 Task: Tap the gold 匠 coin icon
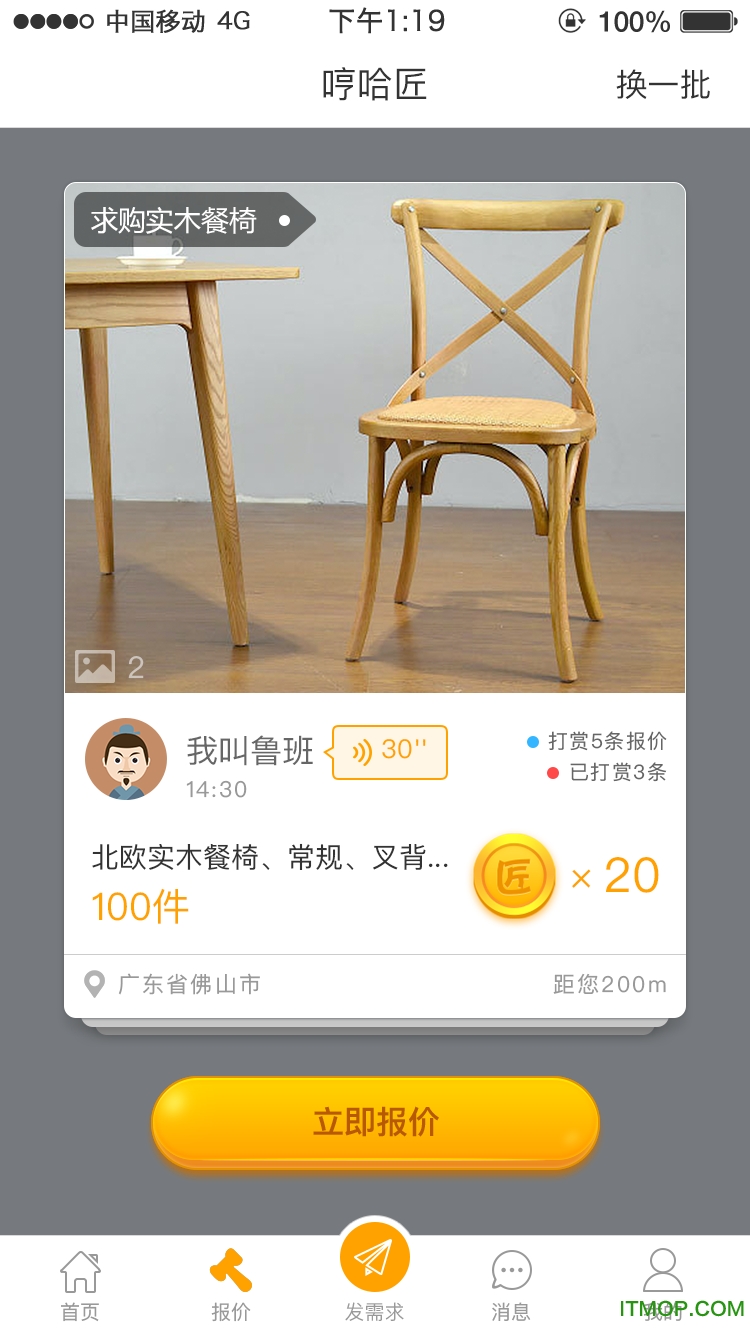tap(513, 874)
